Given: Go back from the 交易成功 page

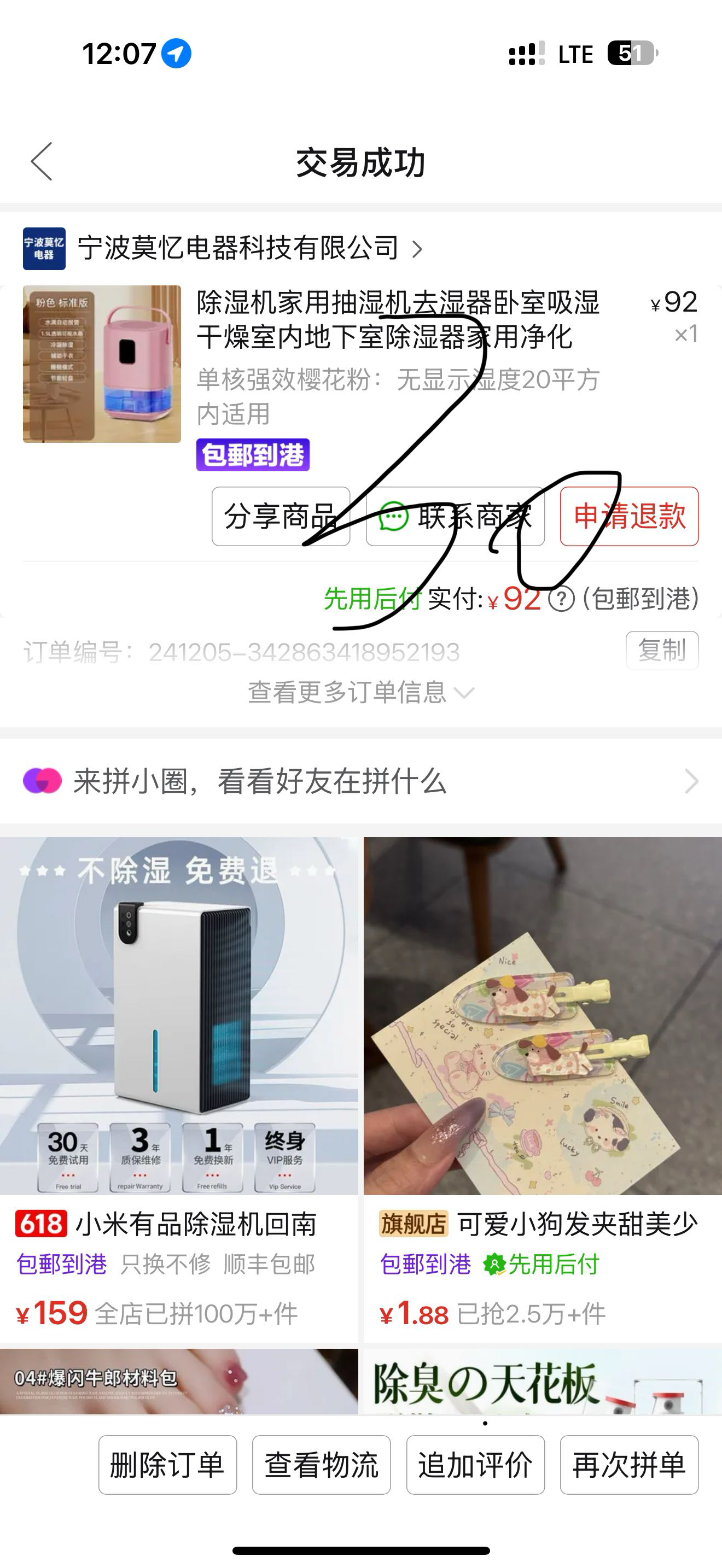Looking at the screenshot, I should click(x=42, y=162).
